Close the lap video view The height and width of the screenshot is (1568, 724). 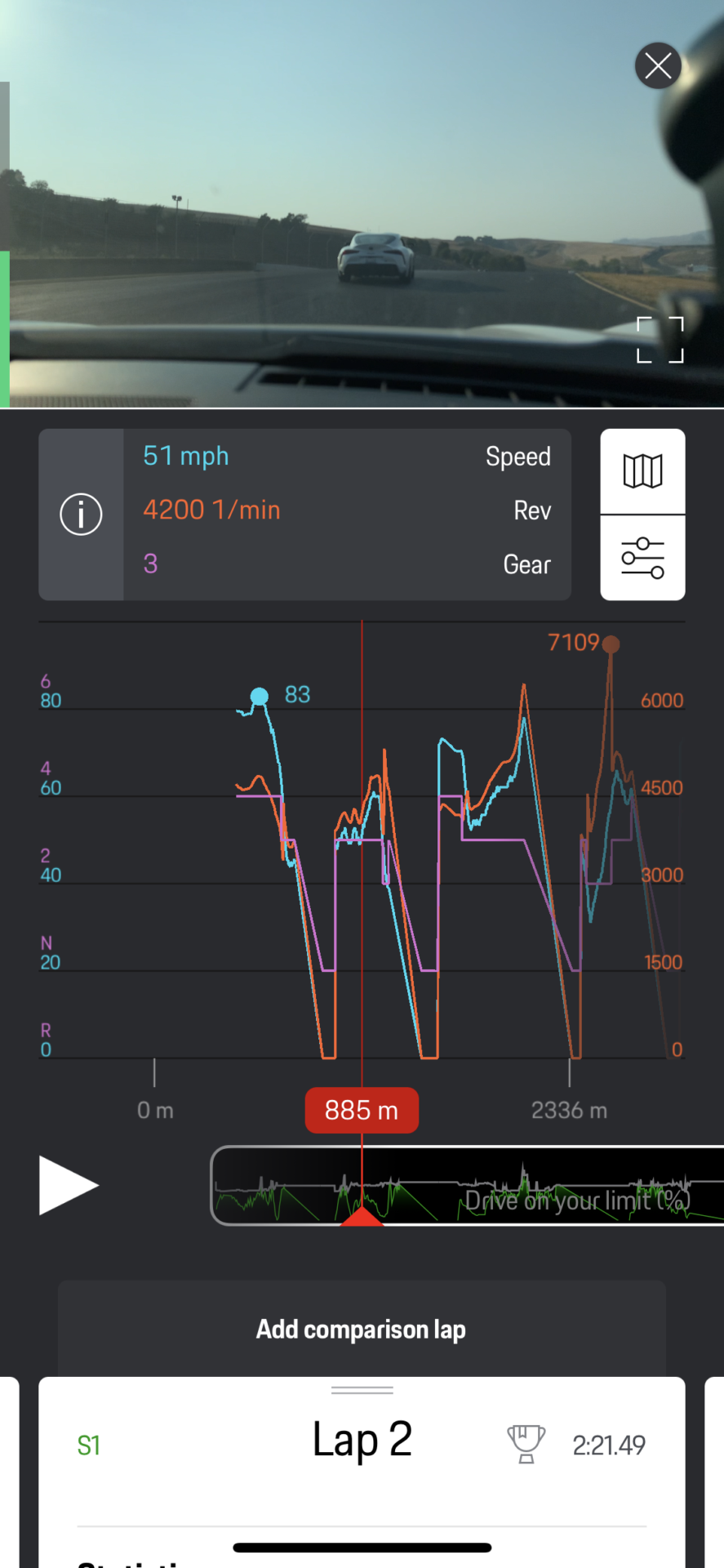coord(658,66)
